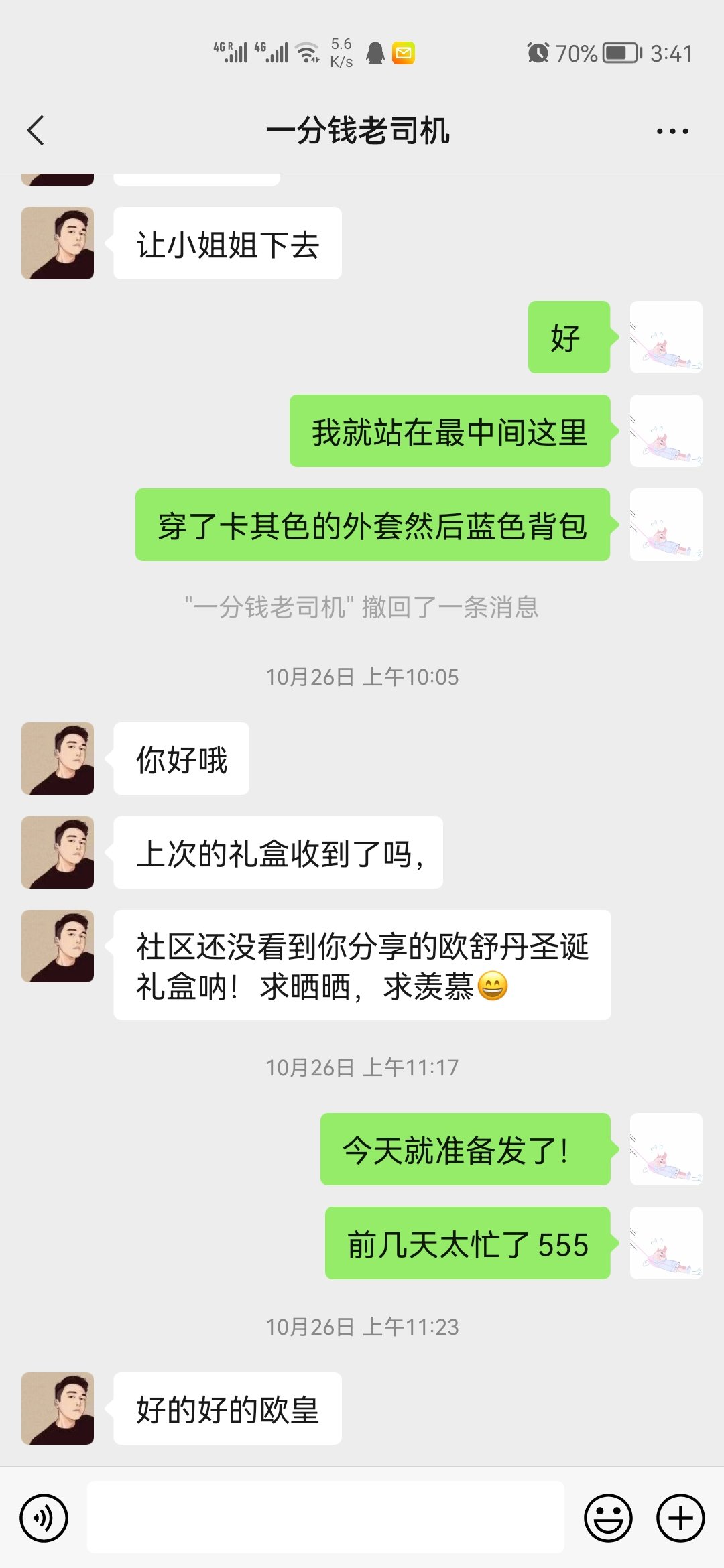Focus the message text field

pyautogui.click(x=326, y=1518)
